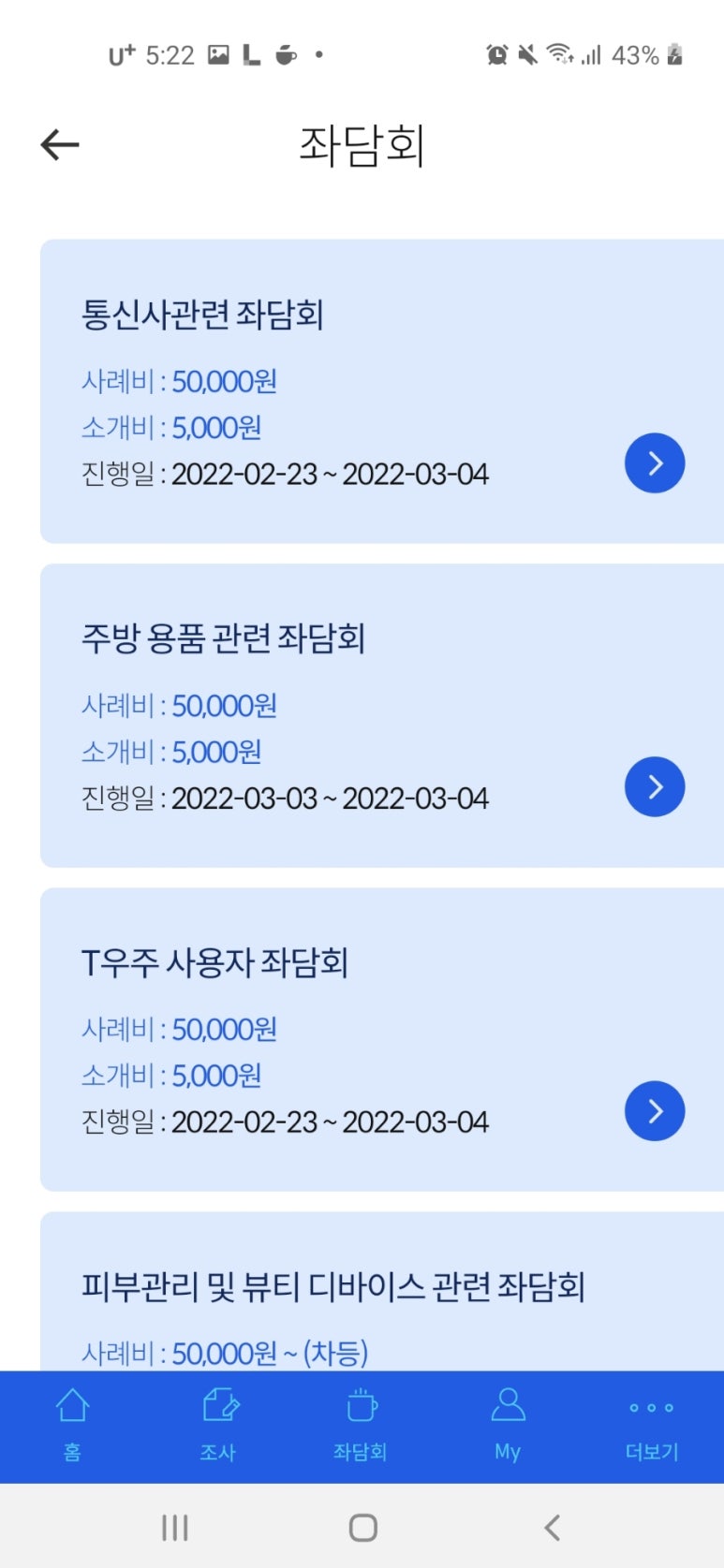
Task: Open the T우주 사용자 좌담회 arrow button
Action: coord(655,1111)
